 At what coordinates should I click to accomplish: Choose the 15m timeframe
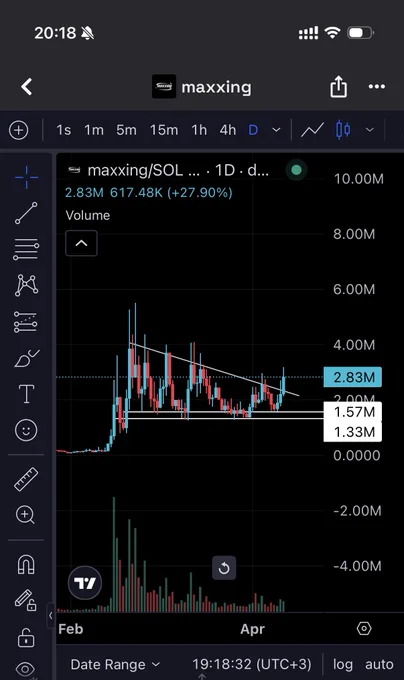(164, 130)
